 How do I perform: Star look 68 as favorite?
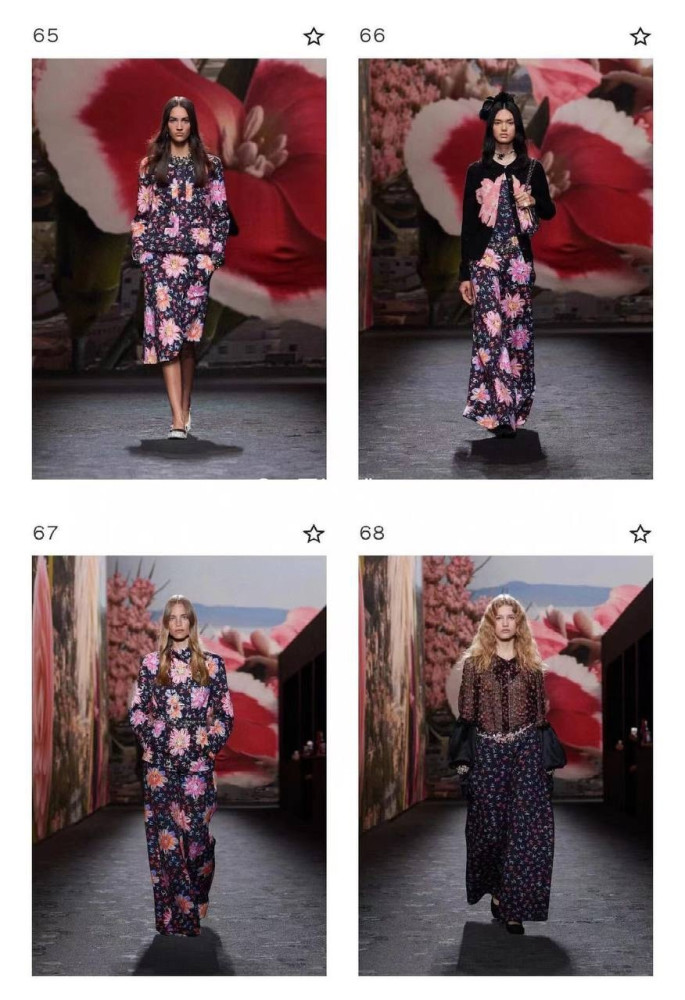(x=640, y=534)
